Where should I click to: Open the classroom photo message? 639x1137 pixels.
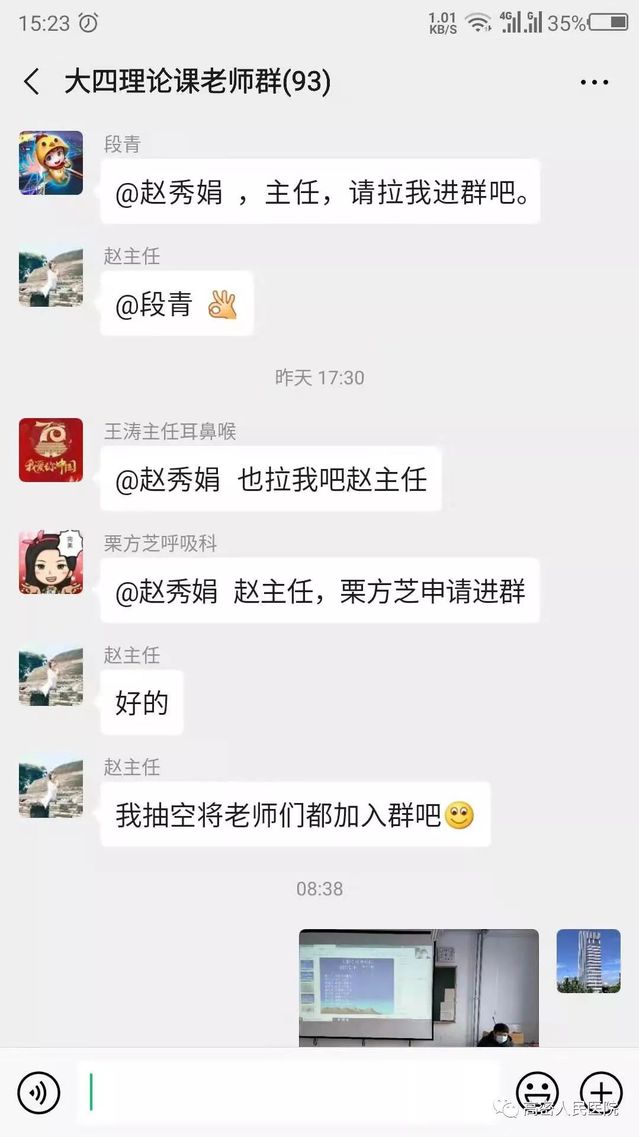point(418,987)
